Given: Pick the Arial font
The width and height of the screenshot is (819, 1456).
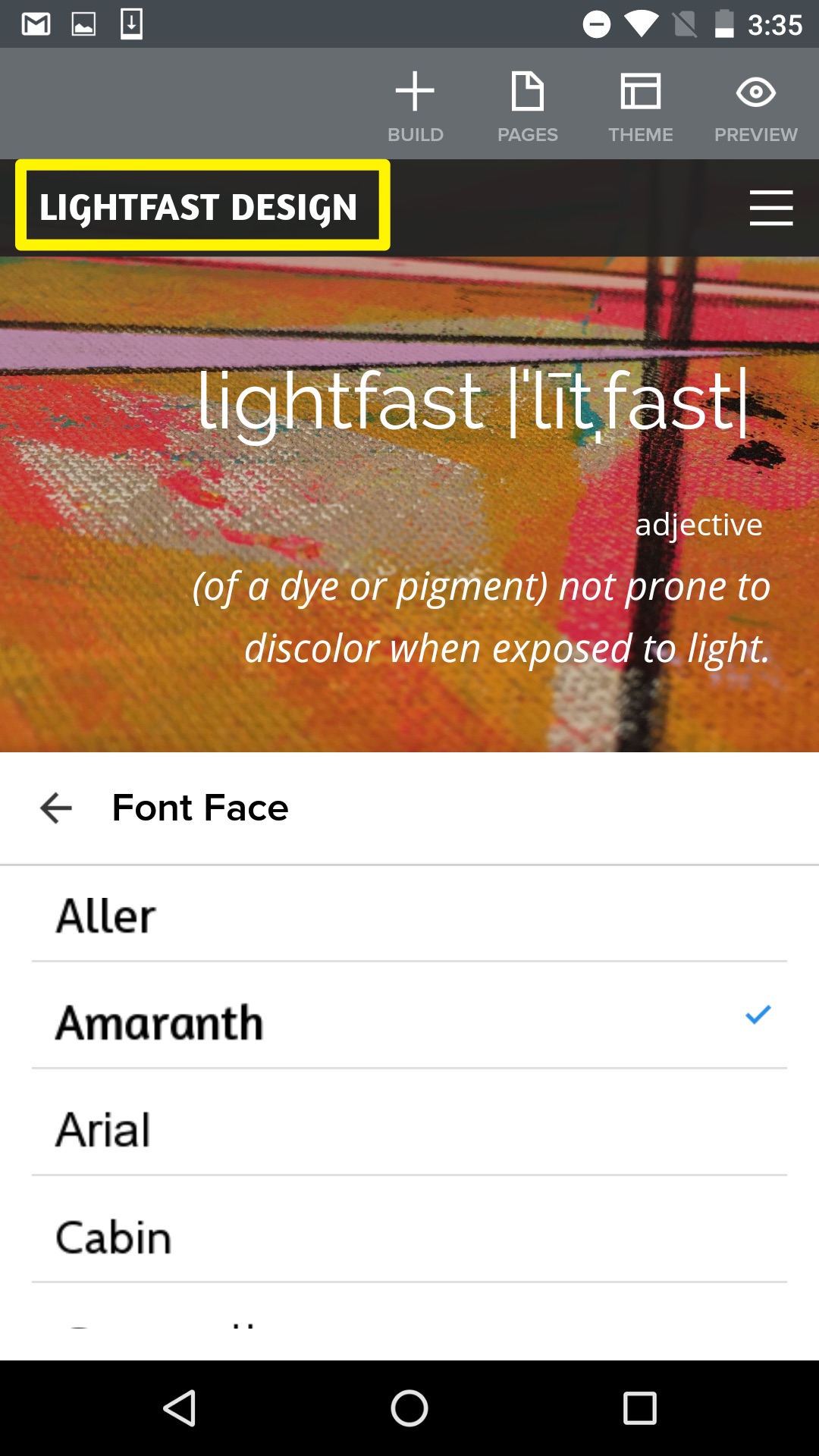Looking at the screenshot, I should (409, 1129).
